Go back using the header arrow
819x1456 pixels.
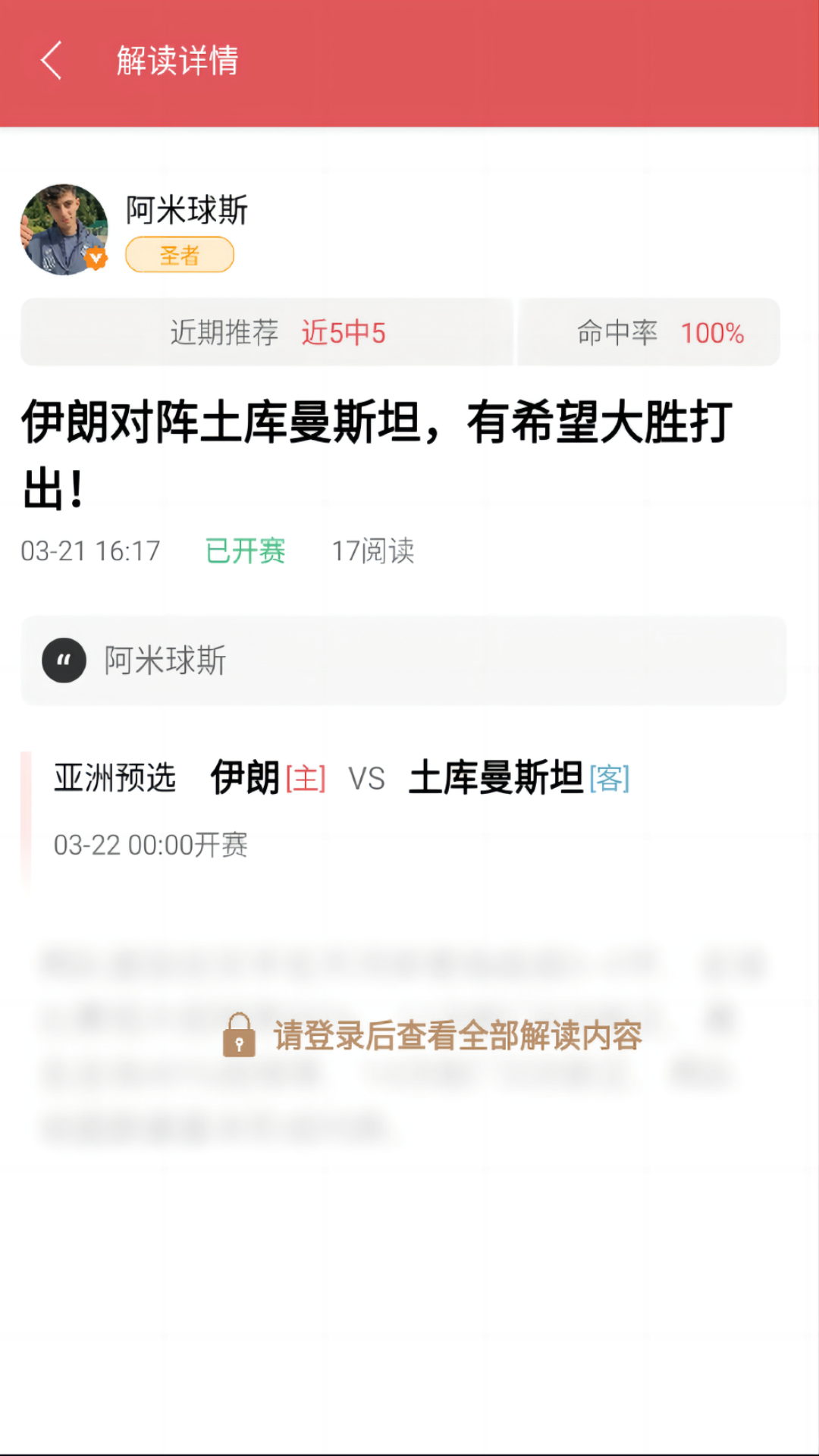51,61
